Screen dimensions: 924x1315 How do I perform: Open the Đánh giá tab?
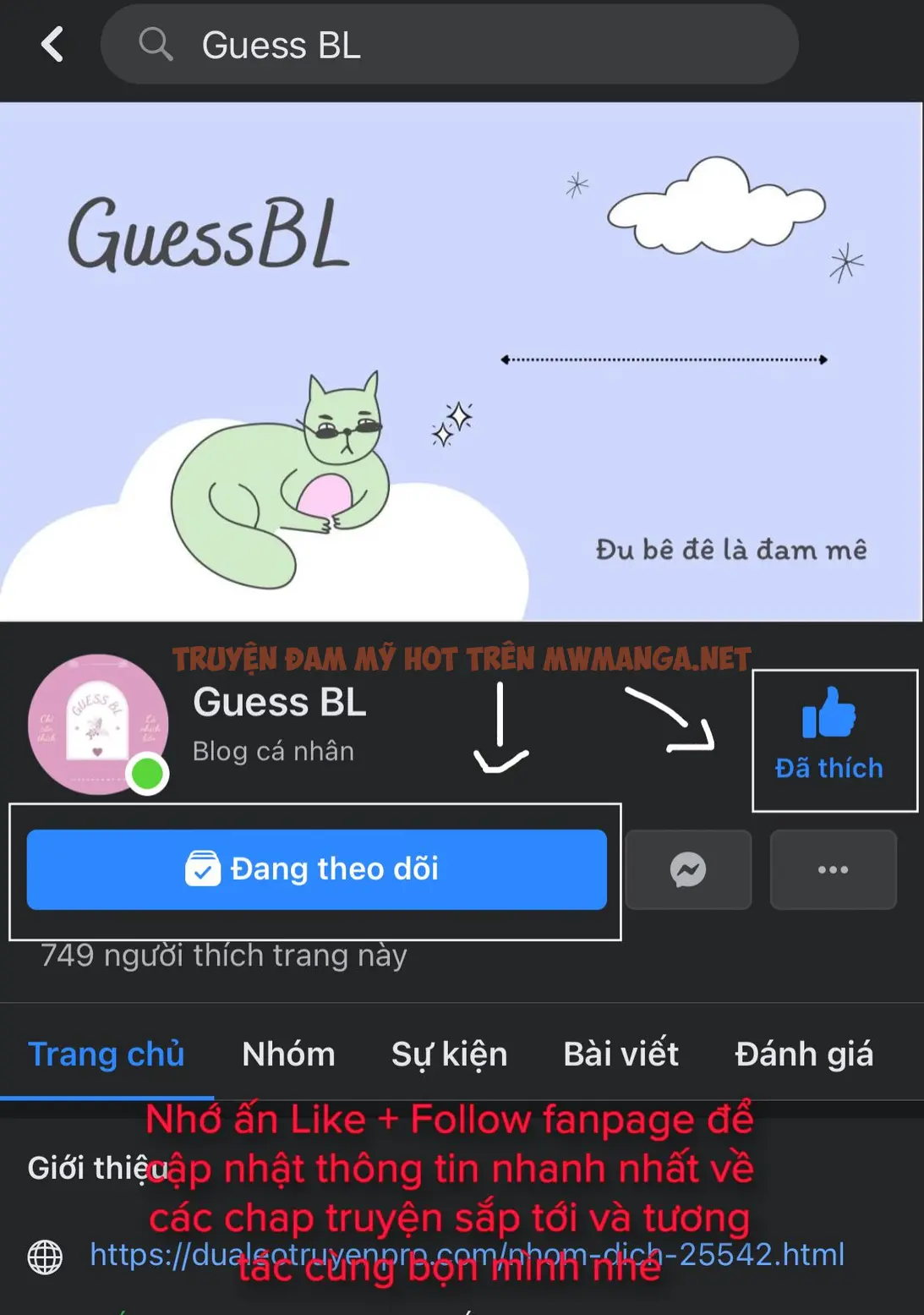(803, 1054)
